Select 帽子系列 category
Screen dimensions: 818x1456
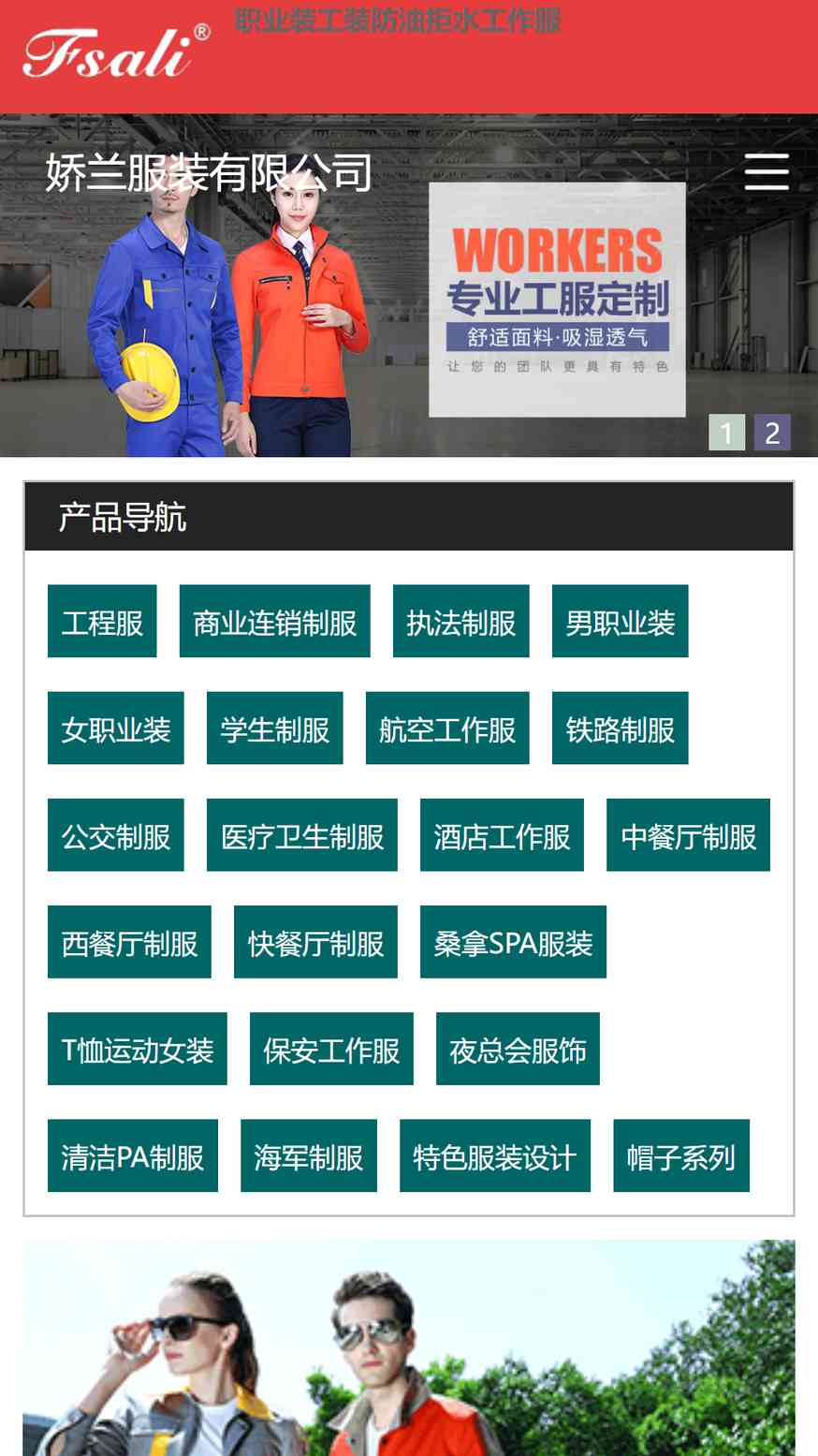pos(681,1155)
